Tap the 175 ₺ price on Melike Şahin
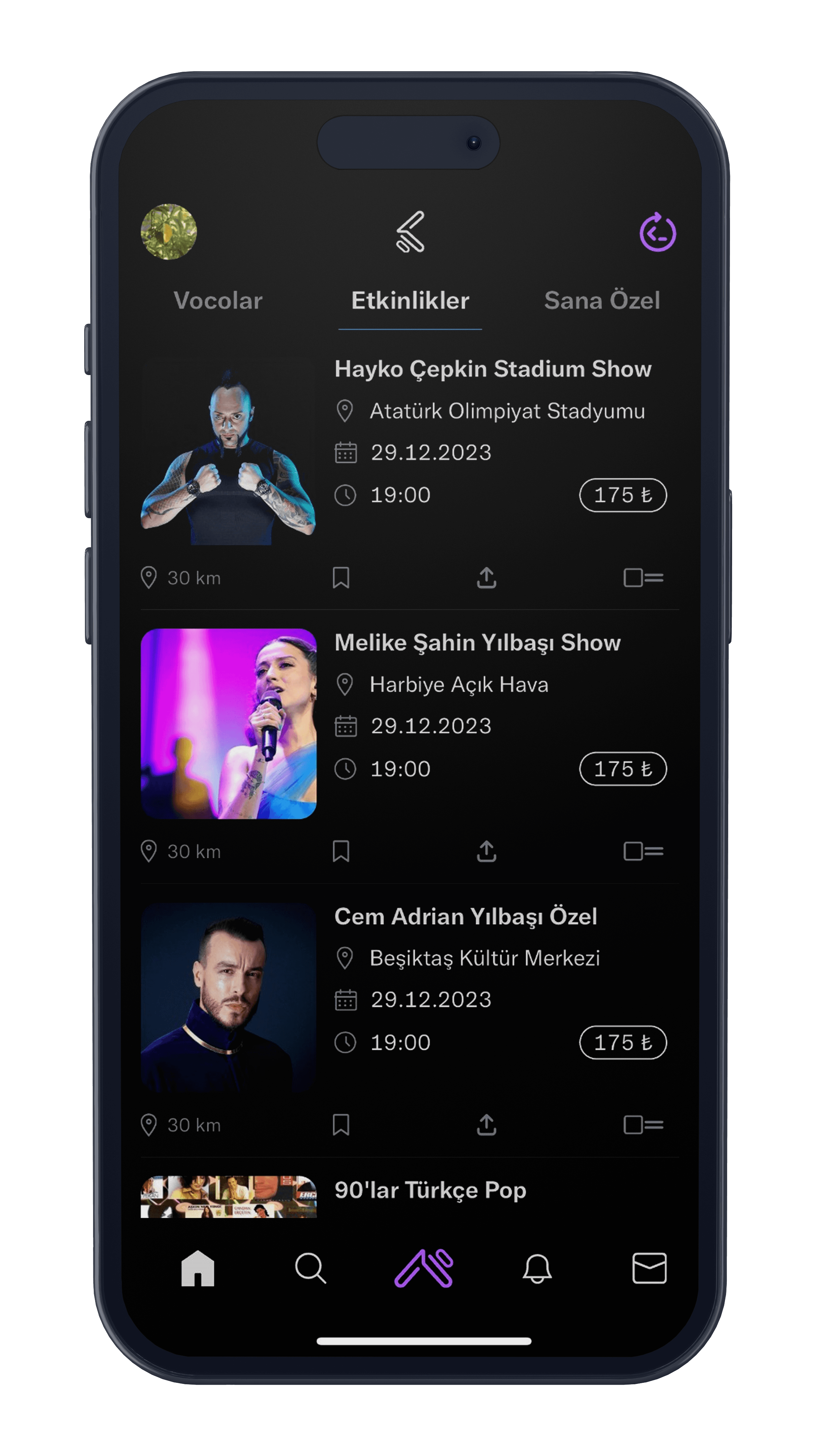The image size is (817, 1456). click(x=622, y=769)
